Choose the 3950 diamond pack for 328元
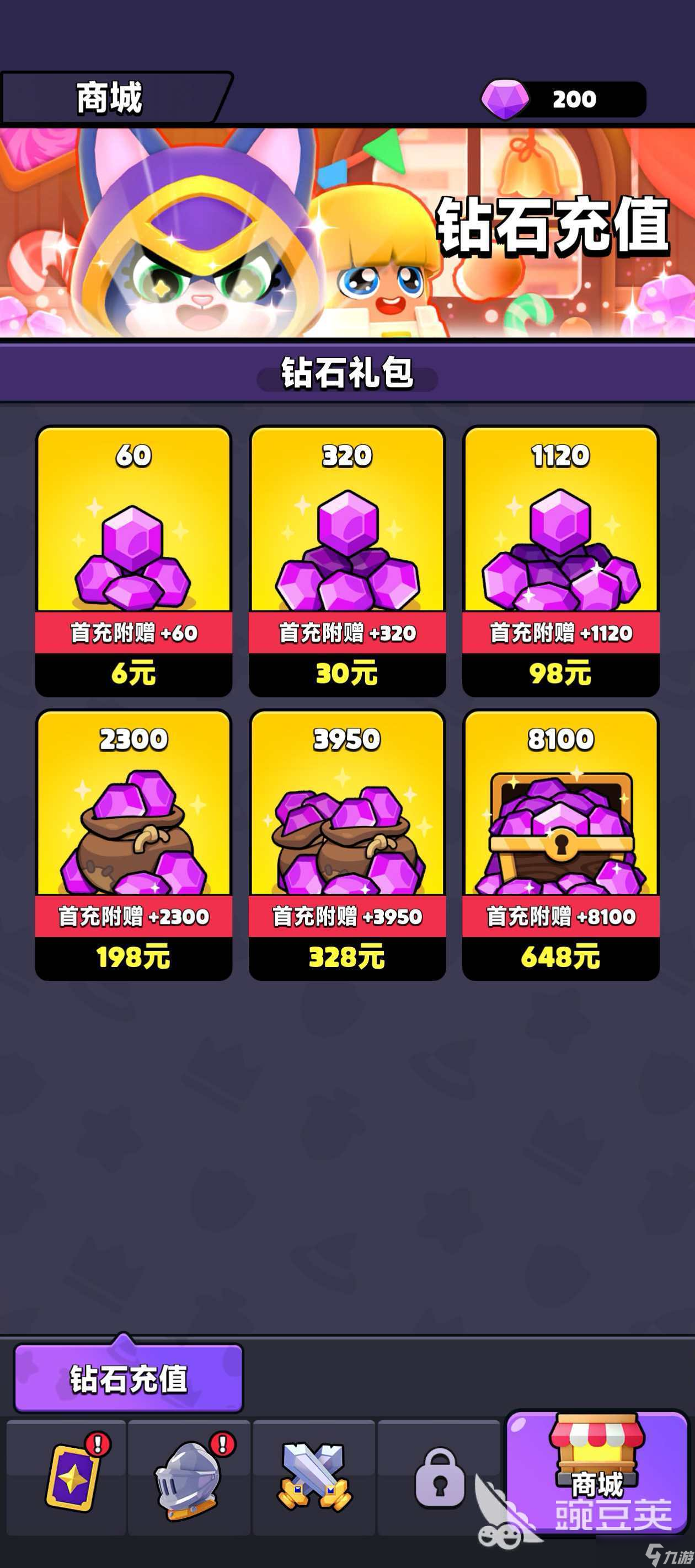 (347, 844)
